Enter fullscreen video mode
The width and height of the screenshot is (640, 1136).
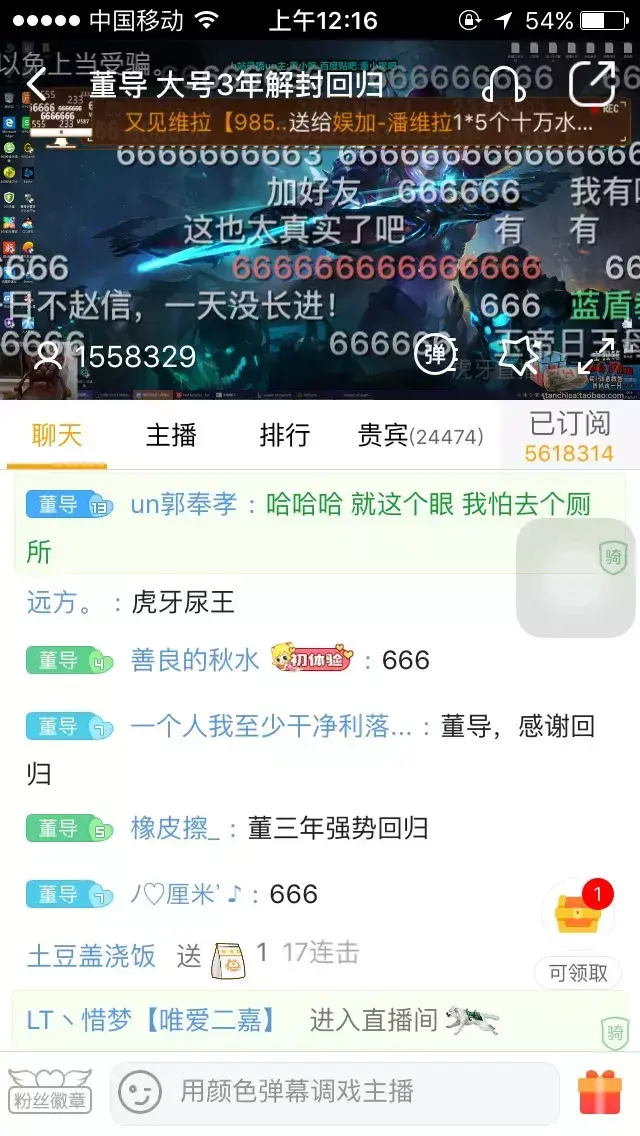point(596,354)
